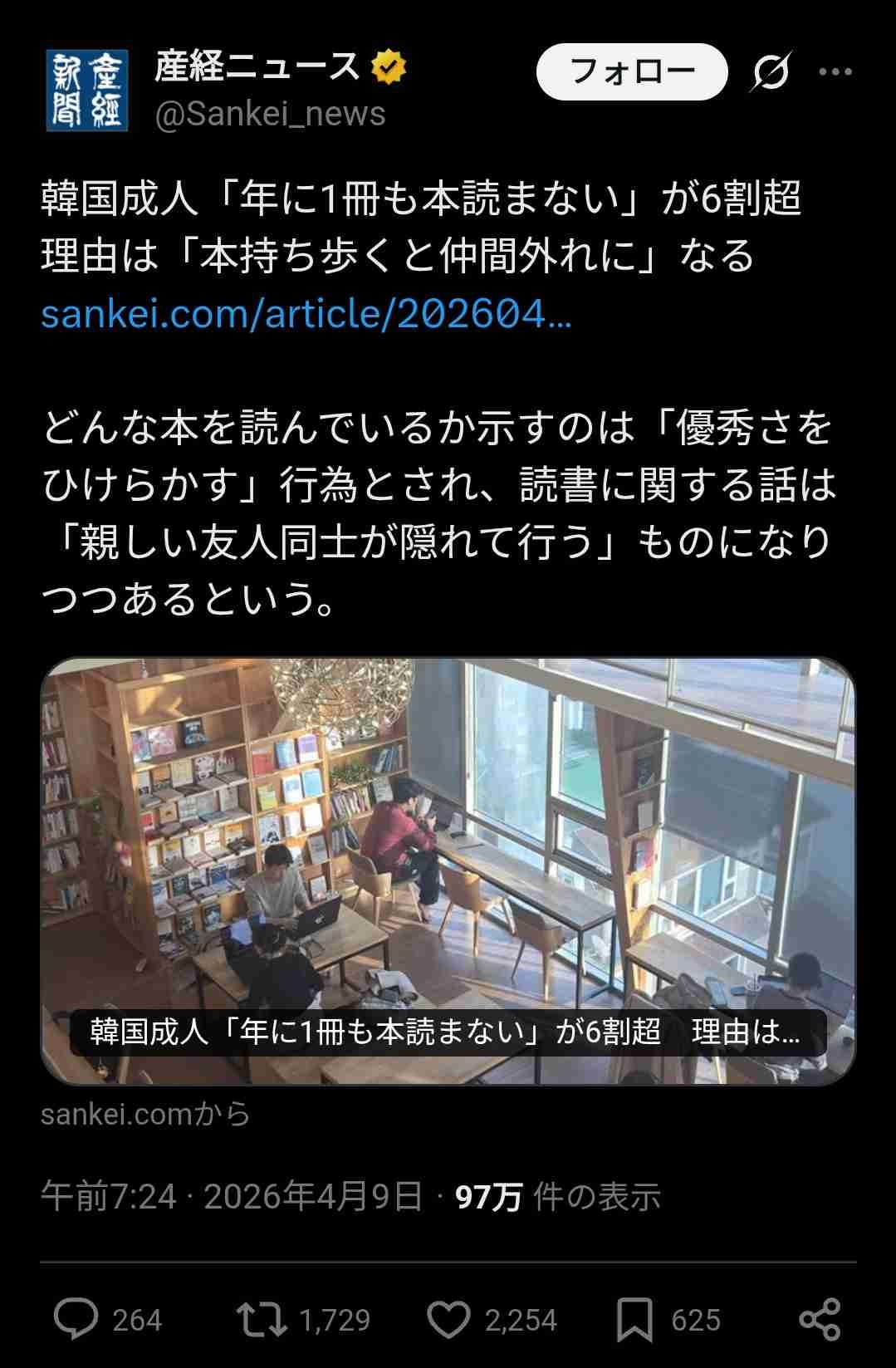Image resolution: width=896 pixels, height=1368 pixels.
Task: Follow the 産経ニュース account
Action: tap(632, 72)
